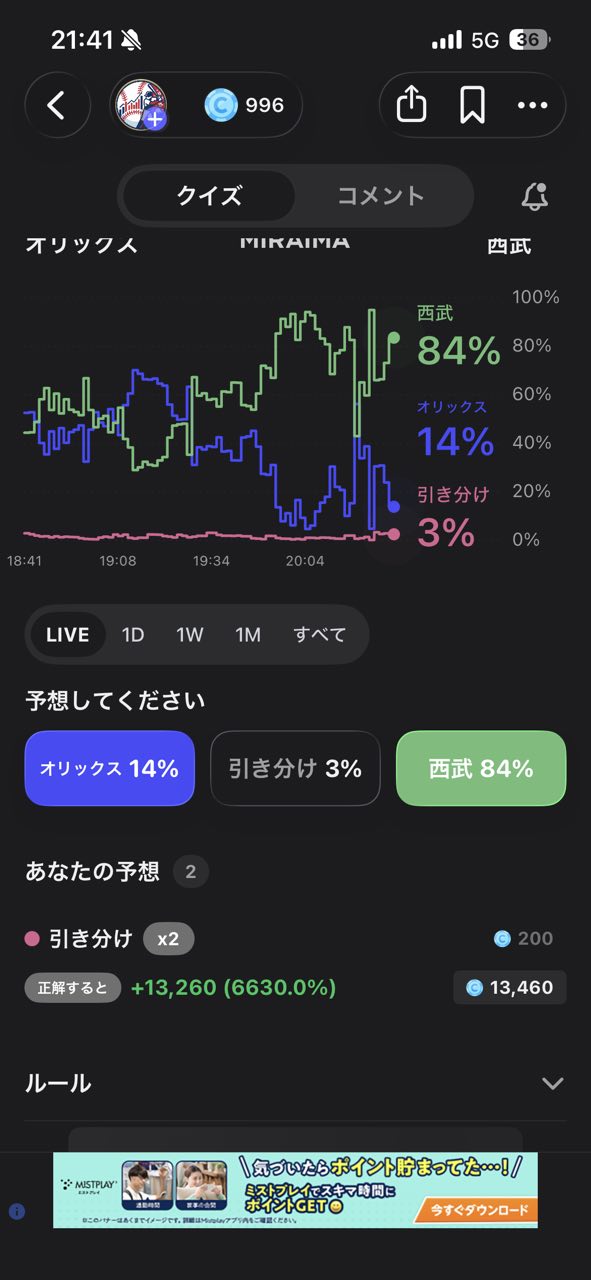Predict 西武 at 84%
Viewport: 591px width, 1280px height.
[x=481, y=769]
